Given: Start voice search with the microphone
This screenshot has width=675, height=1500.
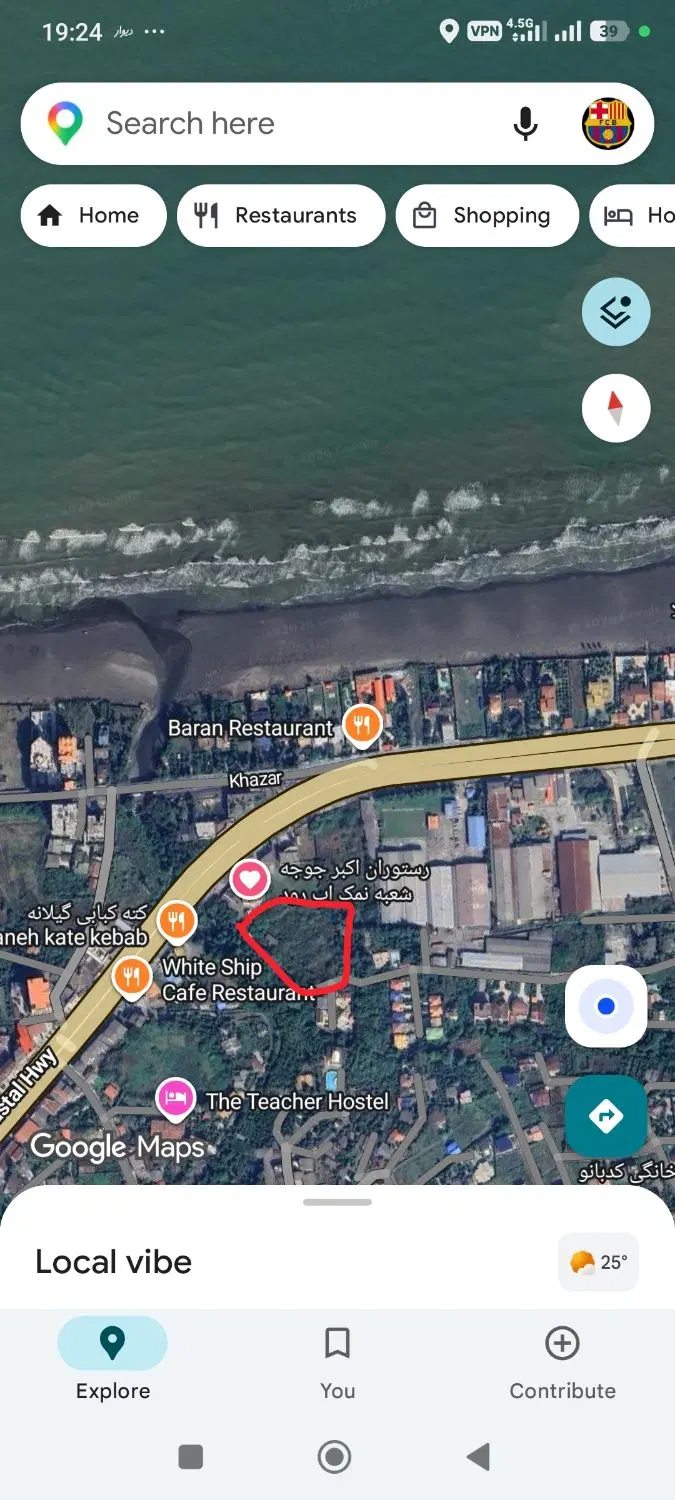Looking at the screenshot, I should [x=525, y=124].
